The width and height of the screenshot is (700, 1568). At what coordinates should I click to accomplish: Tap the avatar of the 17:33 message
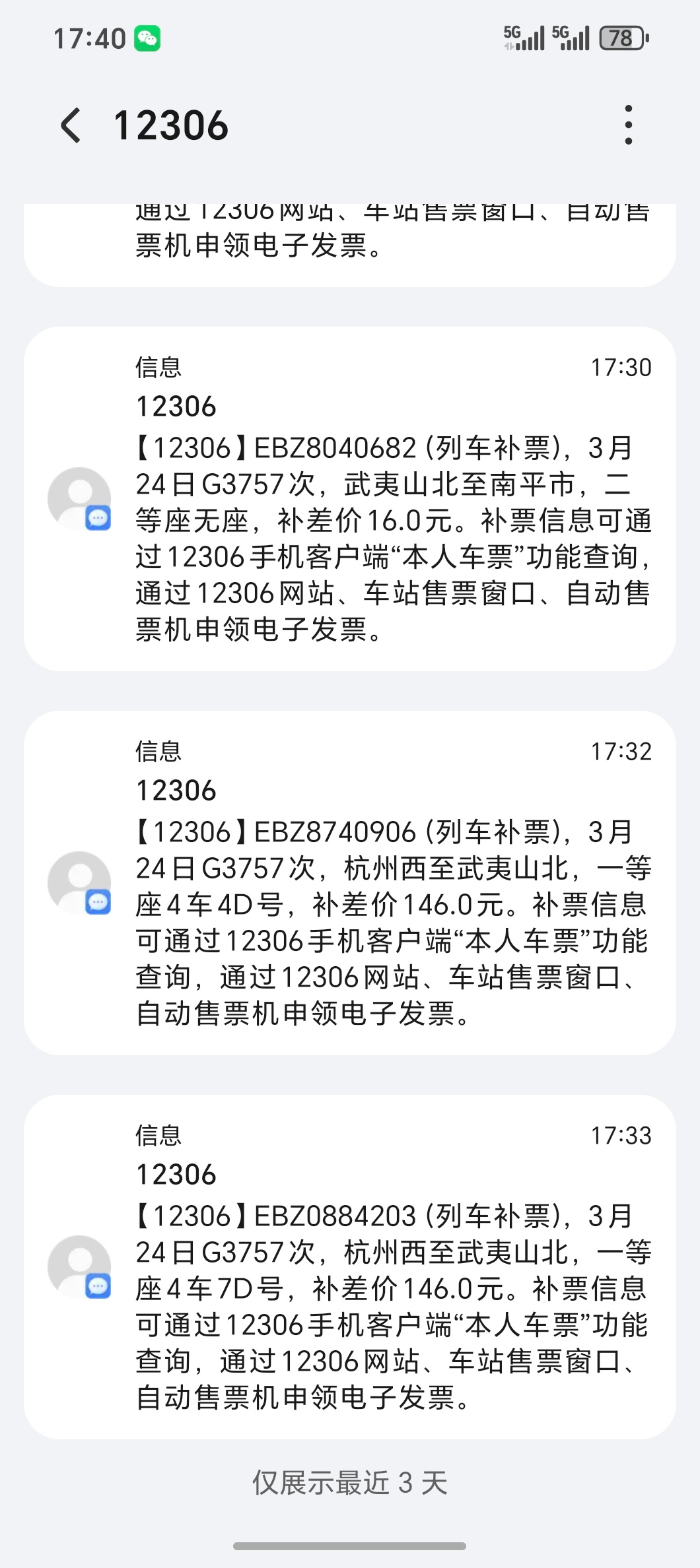point(79,1267)
